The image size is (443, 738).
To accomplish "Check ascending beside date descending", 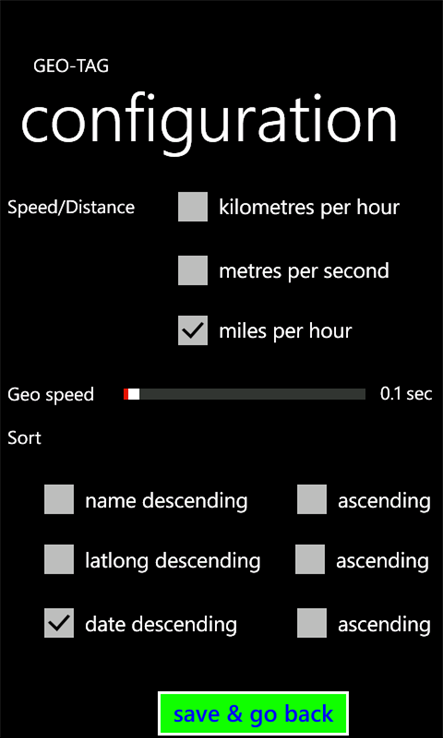I will [312, 623].
